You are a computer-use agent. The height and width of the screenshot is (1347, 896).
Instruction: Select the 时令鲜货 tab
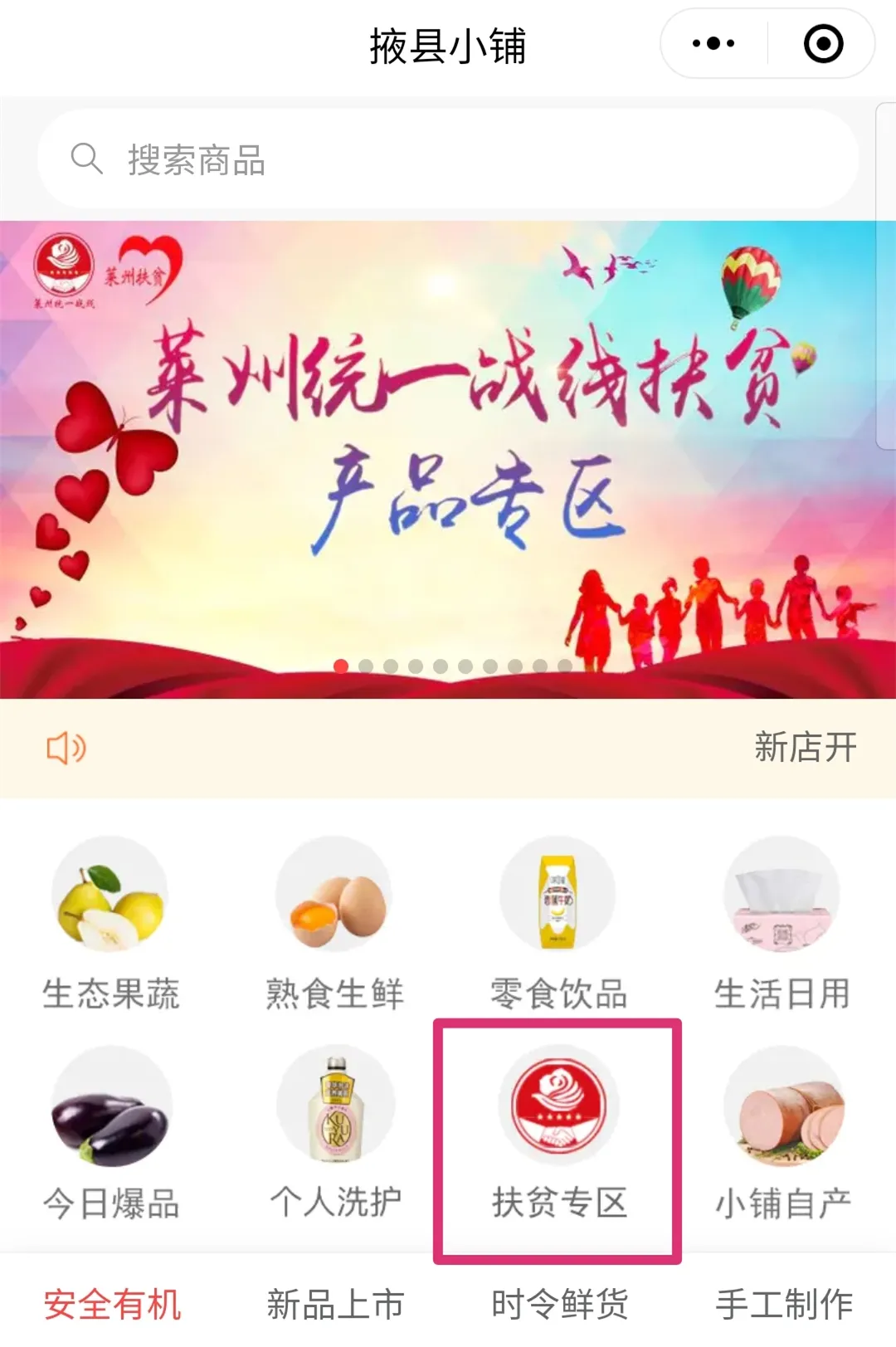pos(559,1304)
